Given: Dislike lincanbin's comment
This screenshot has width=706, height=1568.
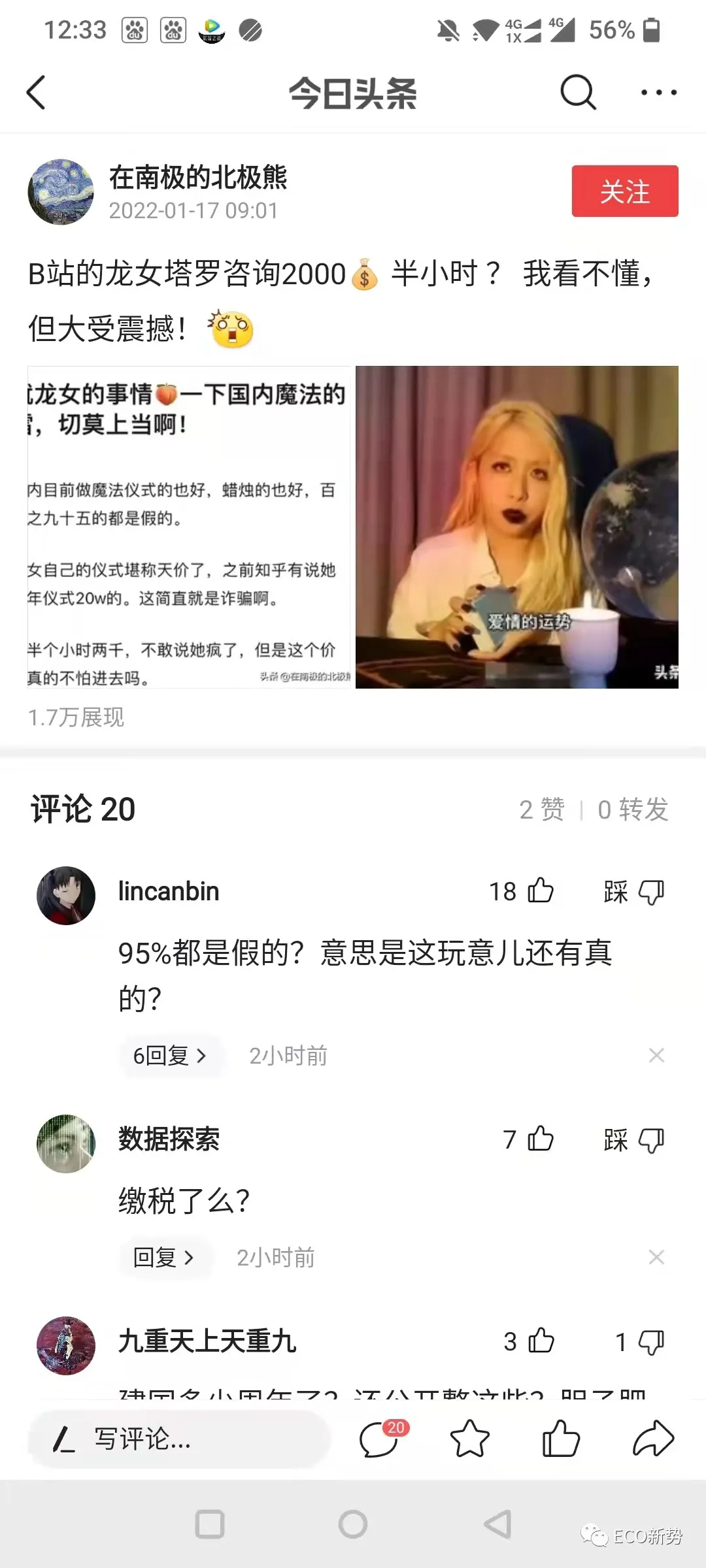Looking at the screenshot, I should click(x=651, y=892).
